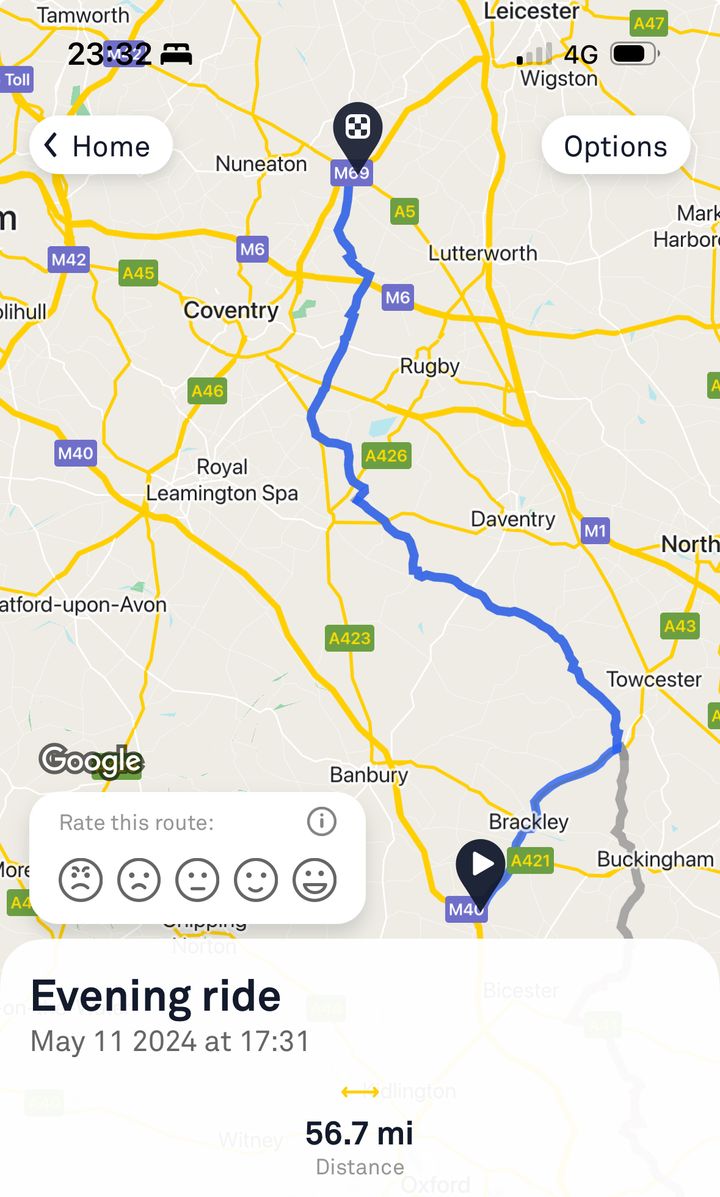
Task: Tap the route start marker near Brackley
Action: pos(481,865)
